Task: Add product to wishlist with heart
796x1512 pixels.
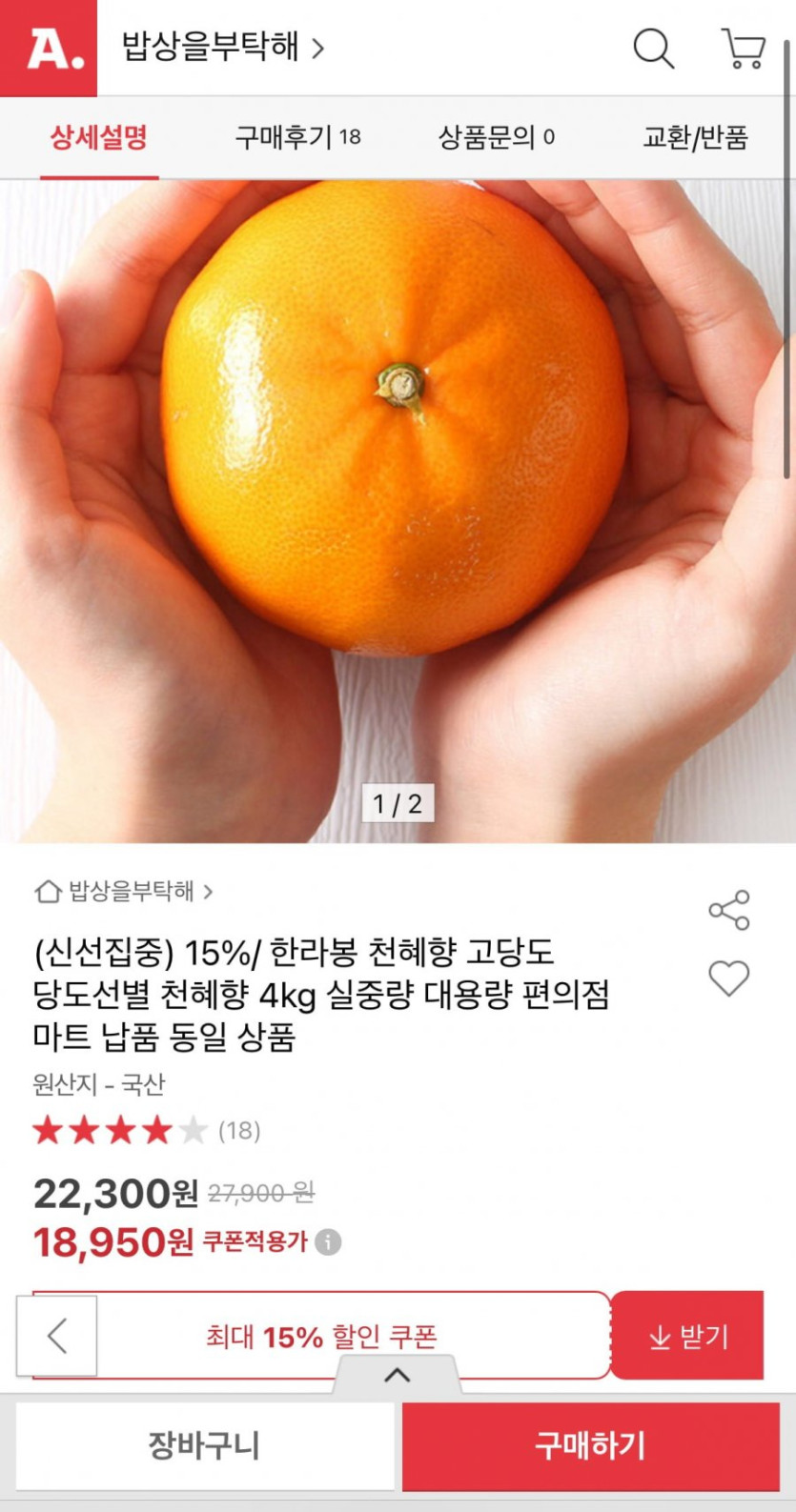Action: (729, 978)
